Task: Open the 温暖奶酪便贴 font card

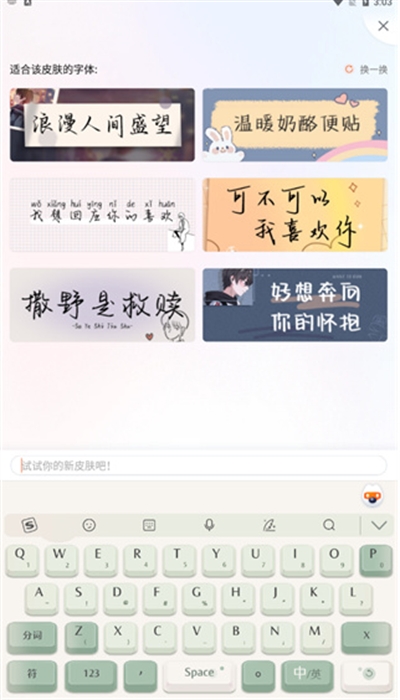Action: [295, 125]
